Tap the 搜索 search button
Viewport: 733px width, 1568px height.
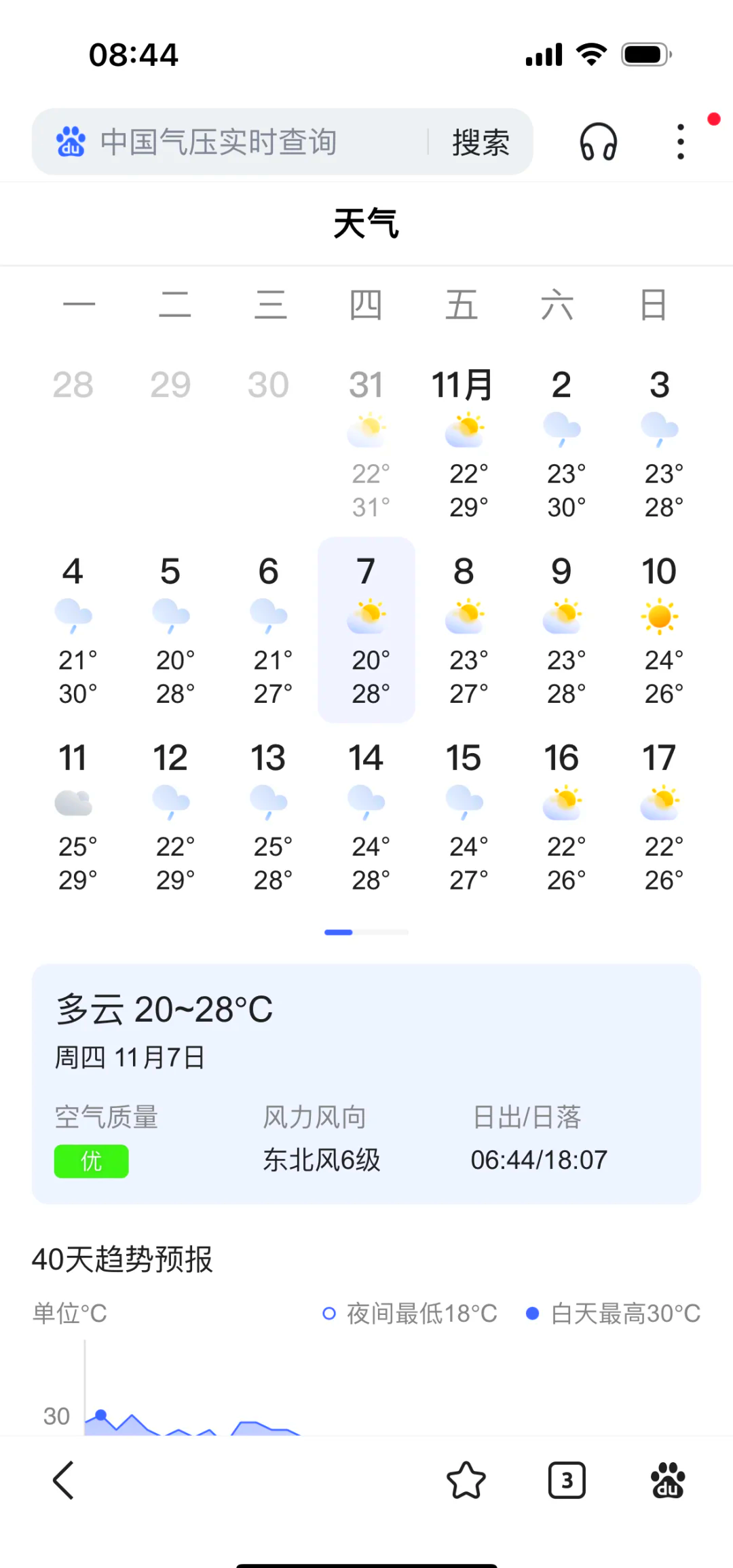(x=481, y=142)
